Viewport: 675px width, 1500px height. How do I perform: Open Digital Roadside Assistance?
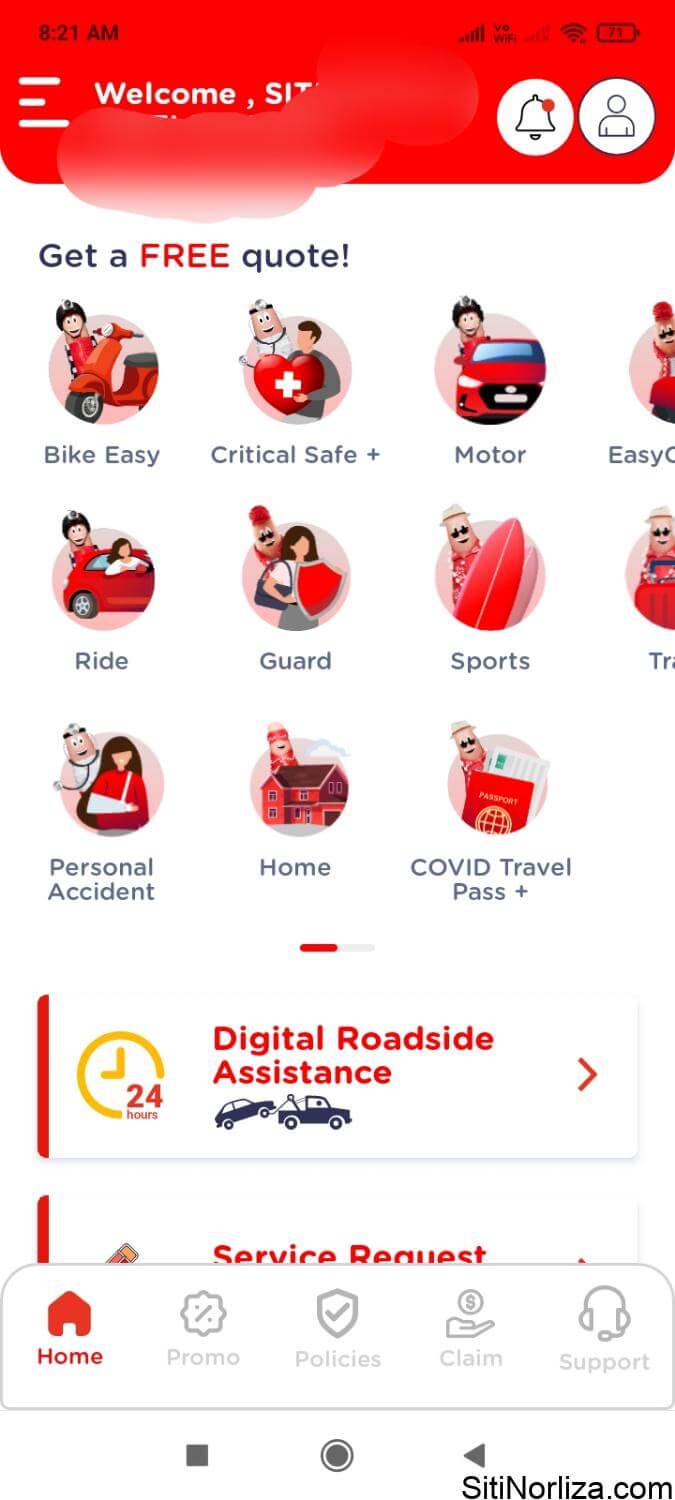point(338,1075)
